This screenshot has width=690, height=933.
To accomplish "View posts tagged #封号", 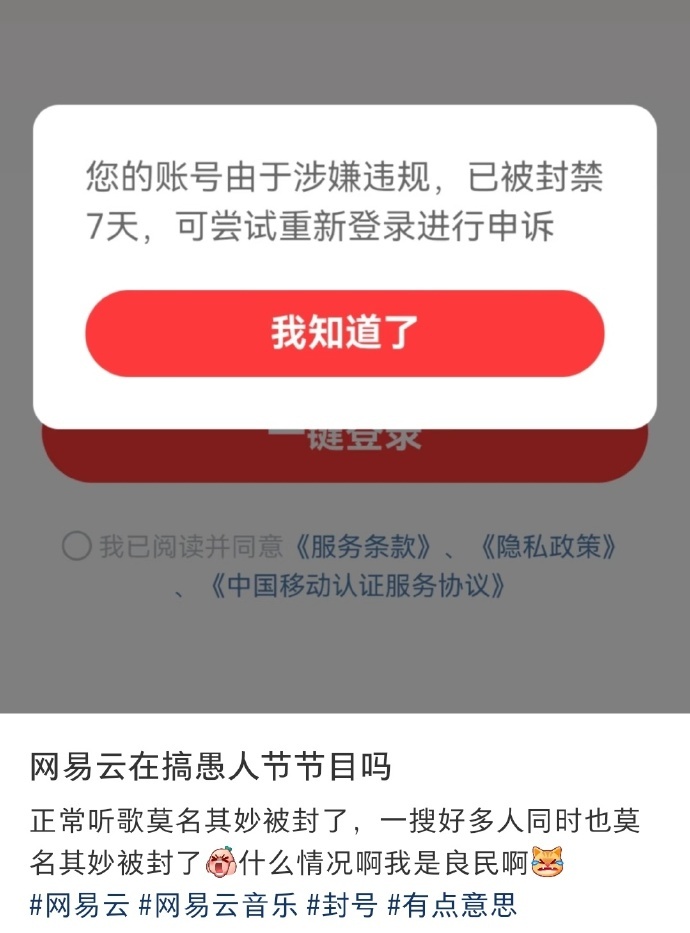I will pos(342,906).
